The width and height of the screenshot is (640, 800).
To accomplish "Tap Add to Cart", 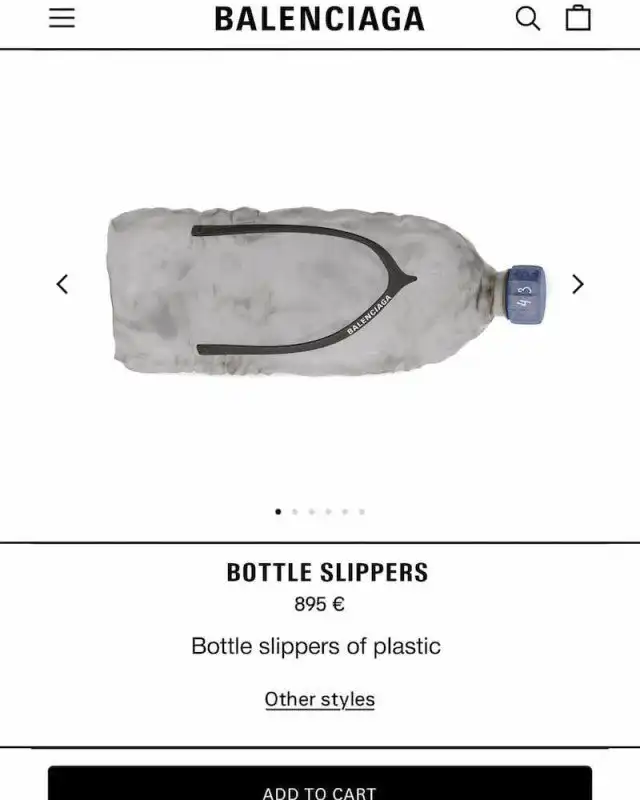I will 320,784.
